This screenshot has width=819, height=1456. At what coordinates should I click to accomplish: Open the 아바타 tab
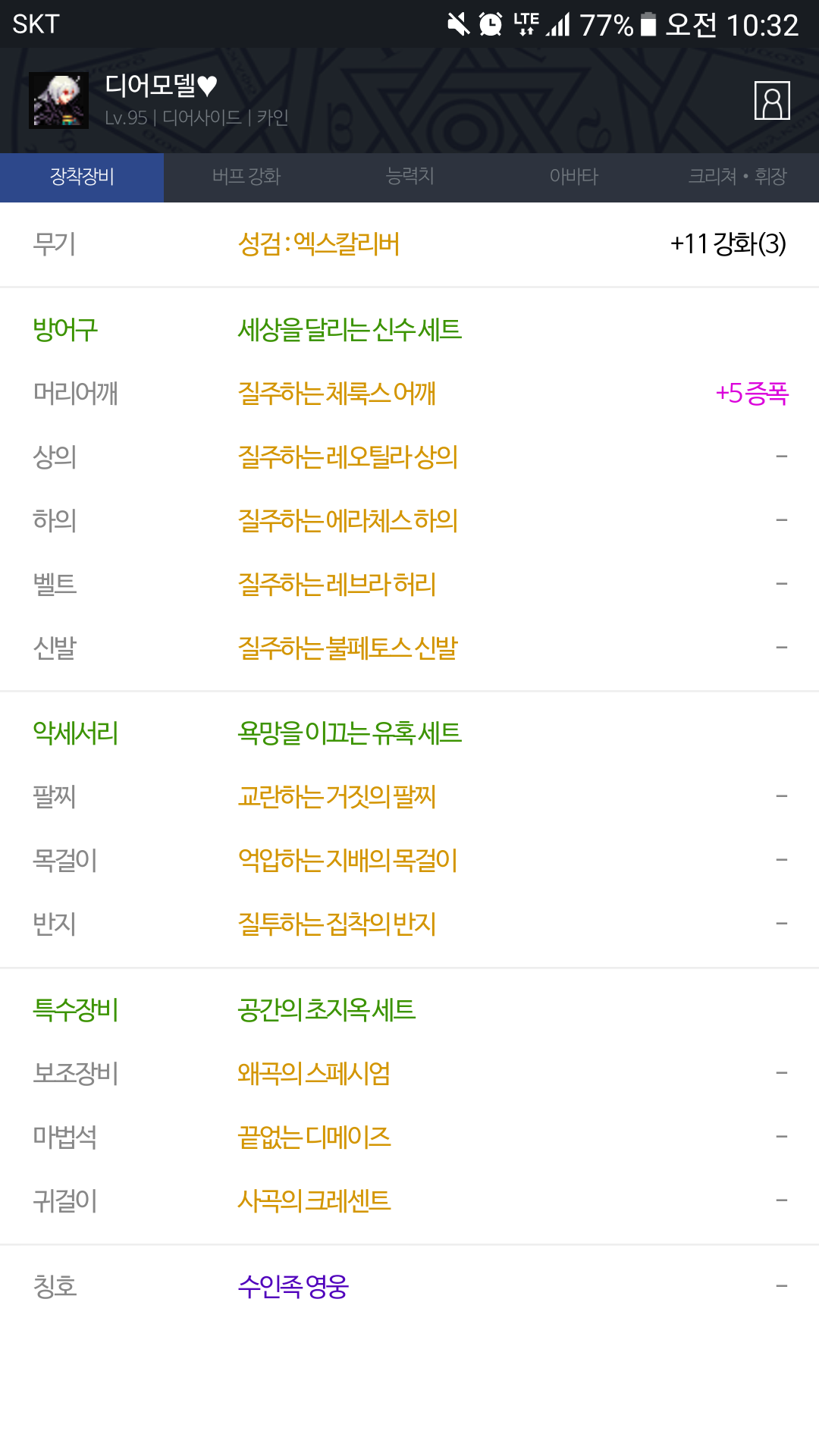[x=573, y=177]
